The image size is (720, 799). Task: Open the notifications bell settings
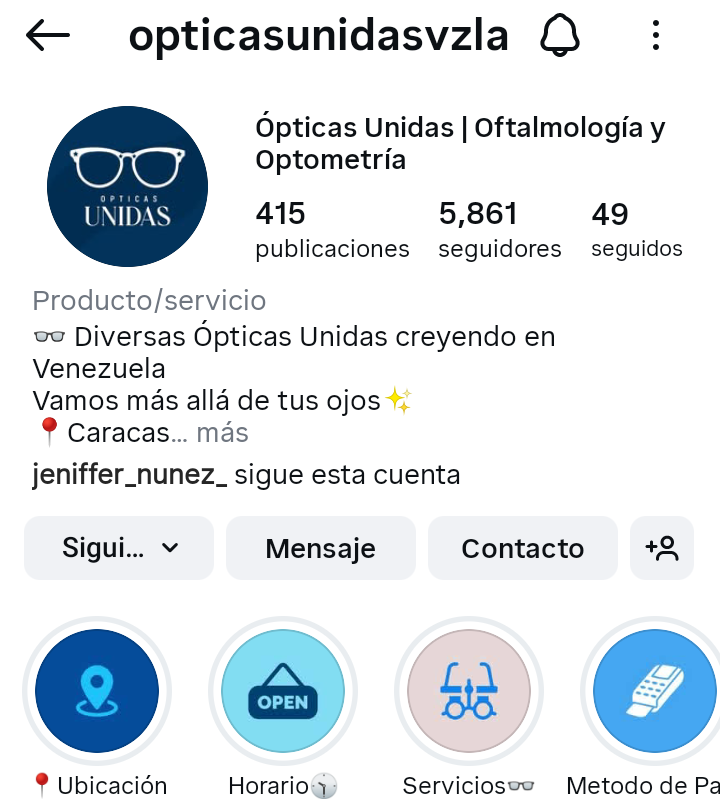pyautogui.click(x=560, y=36)
